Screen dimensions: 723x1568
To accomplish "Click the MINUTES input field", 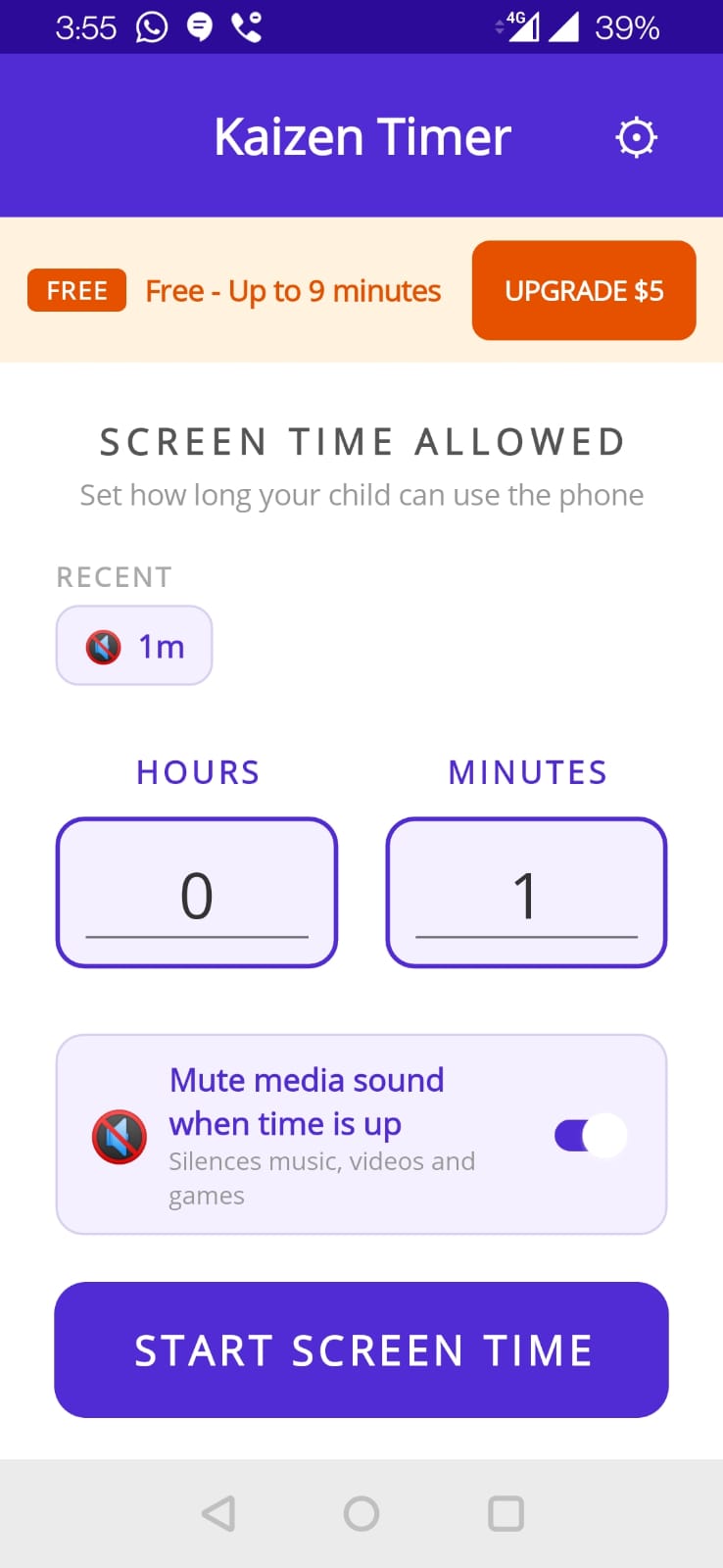I will tap(526, 892).
